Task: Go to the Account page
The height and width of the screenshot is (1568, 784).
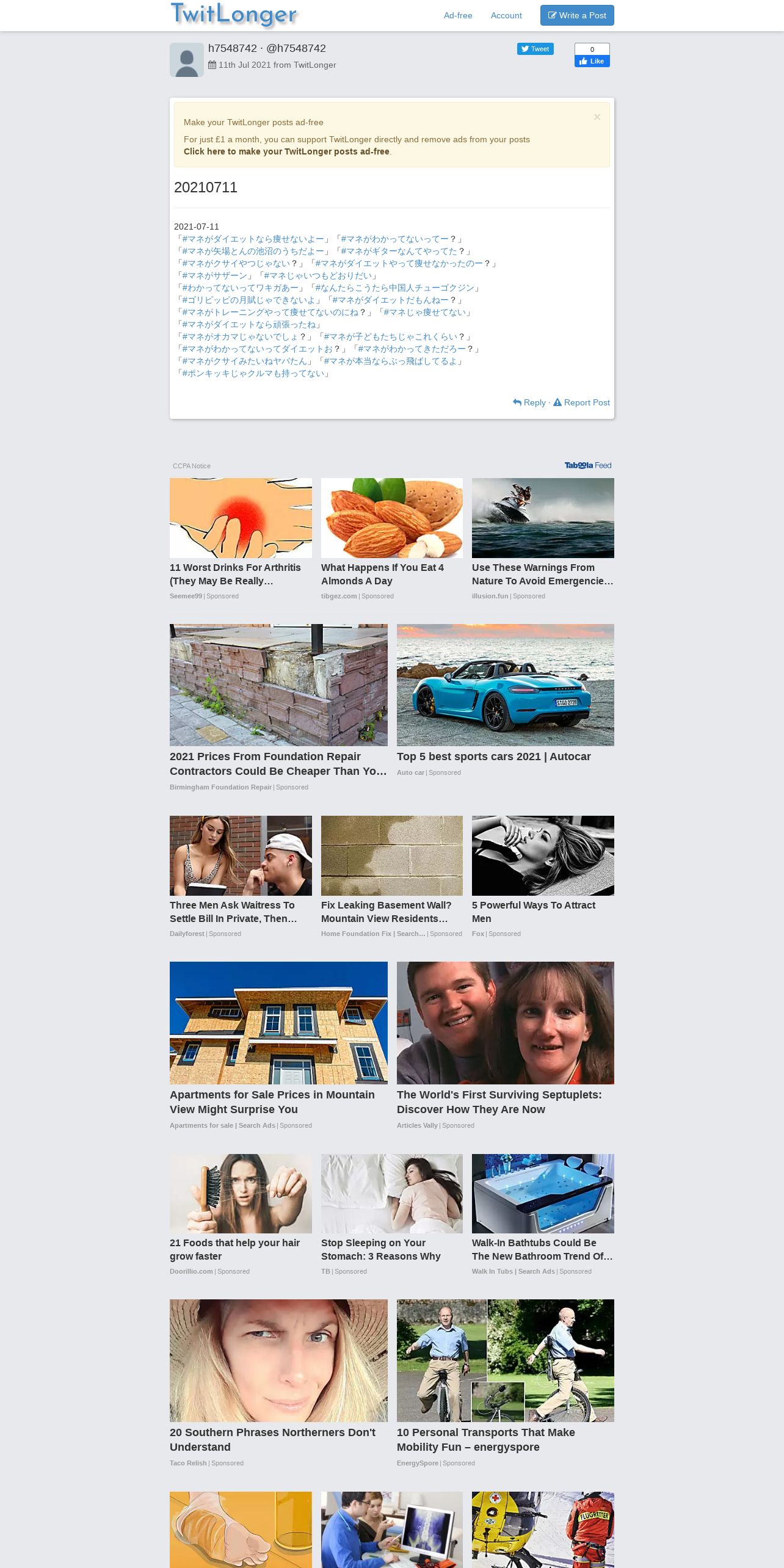Action: pyautogui.click(x=506, y=15)
